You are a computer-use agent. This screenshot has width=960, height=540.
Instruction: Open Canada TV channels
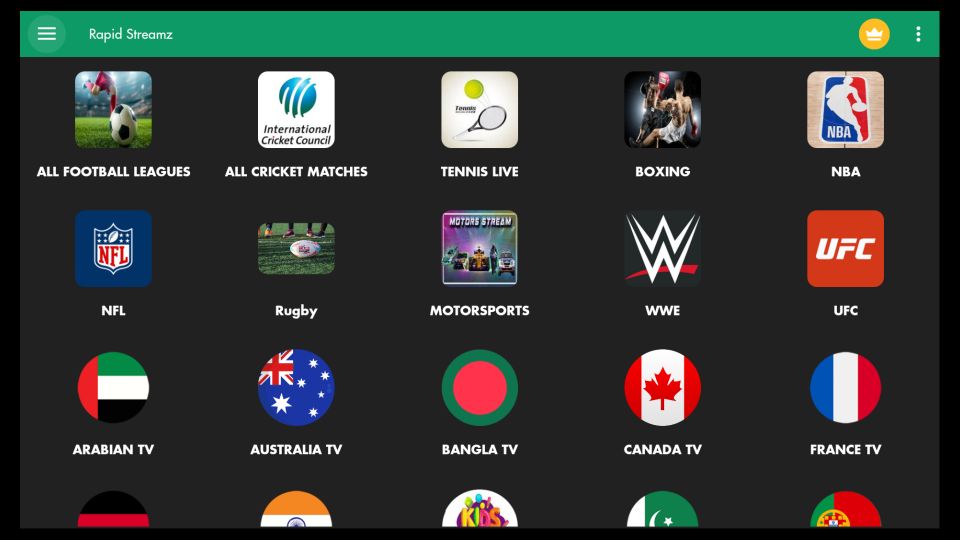[x=662, y=388]
